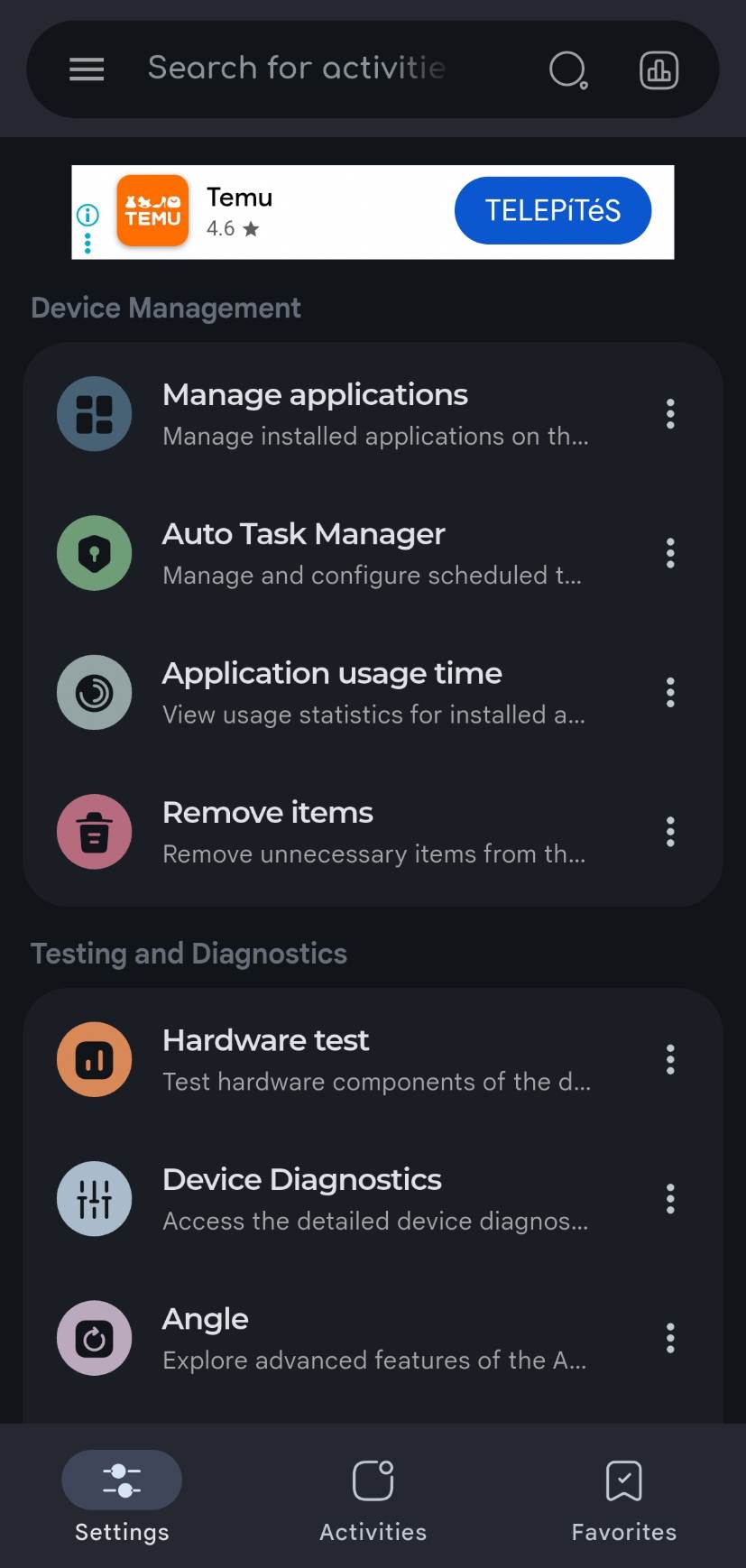Screen dimensions: 746x1568
Task: Open three-dot menu for Remove items
Action: (670, 831)
